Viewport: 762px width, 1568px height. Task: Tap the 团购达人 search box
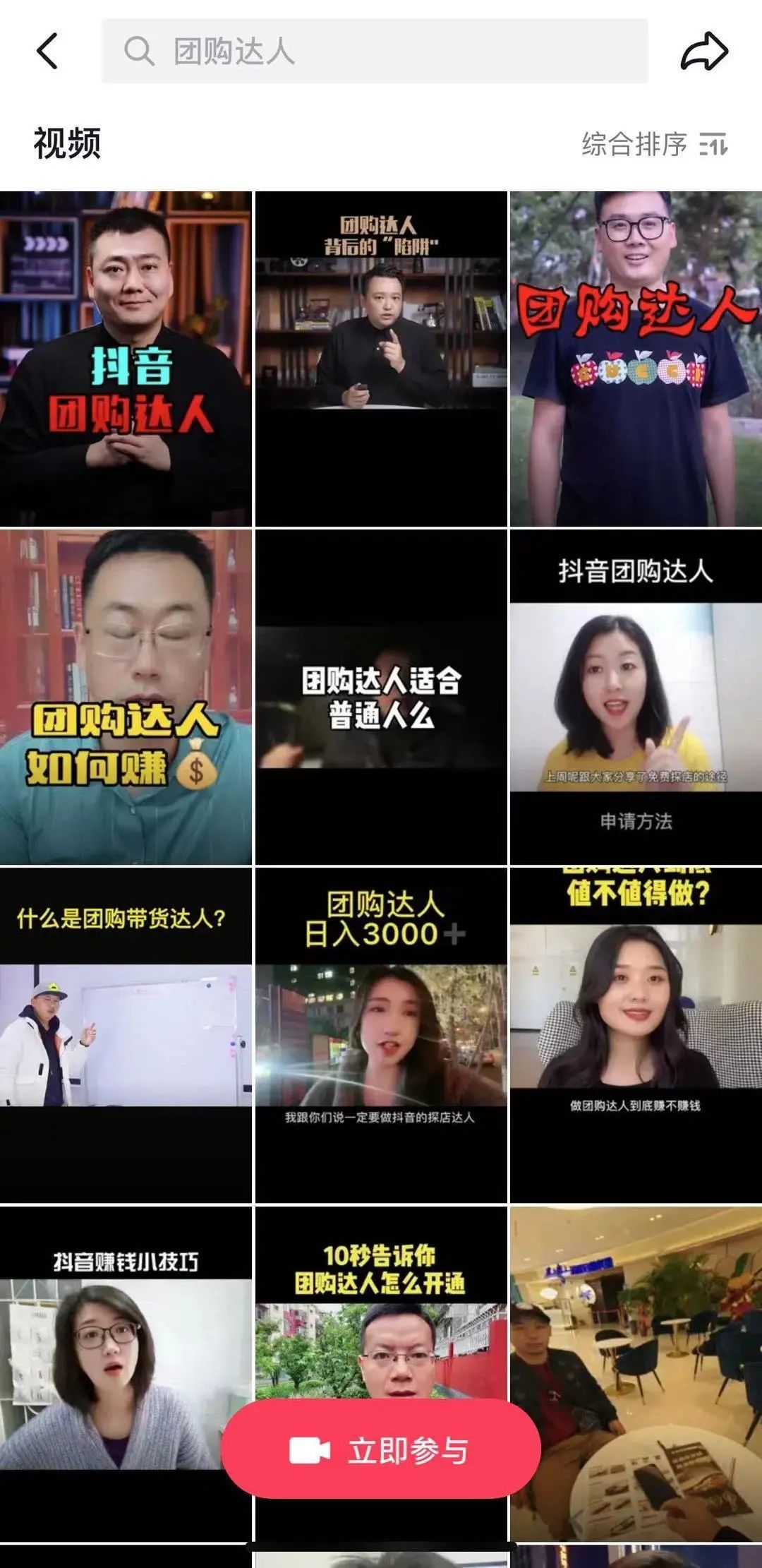pyautogui.click(x=374, y=52)
